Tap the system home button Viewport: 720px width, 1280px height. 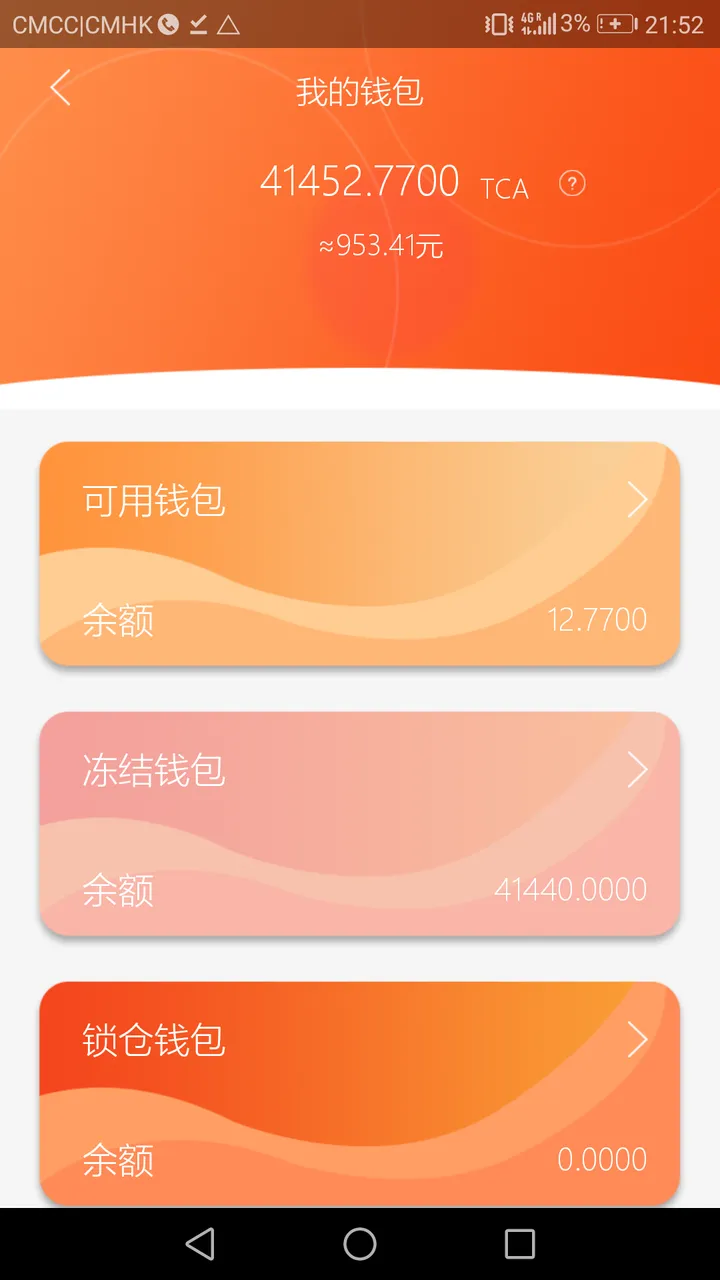(360, 1244)
